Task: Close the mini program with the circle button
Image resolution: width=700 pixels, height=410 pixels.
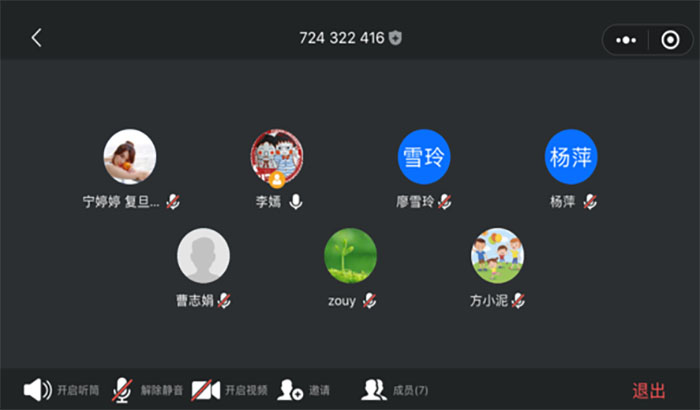Action: [670, 40]
